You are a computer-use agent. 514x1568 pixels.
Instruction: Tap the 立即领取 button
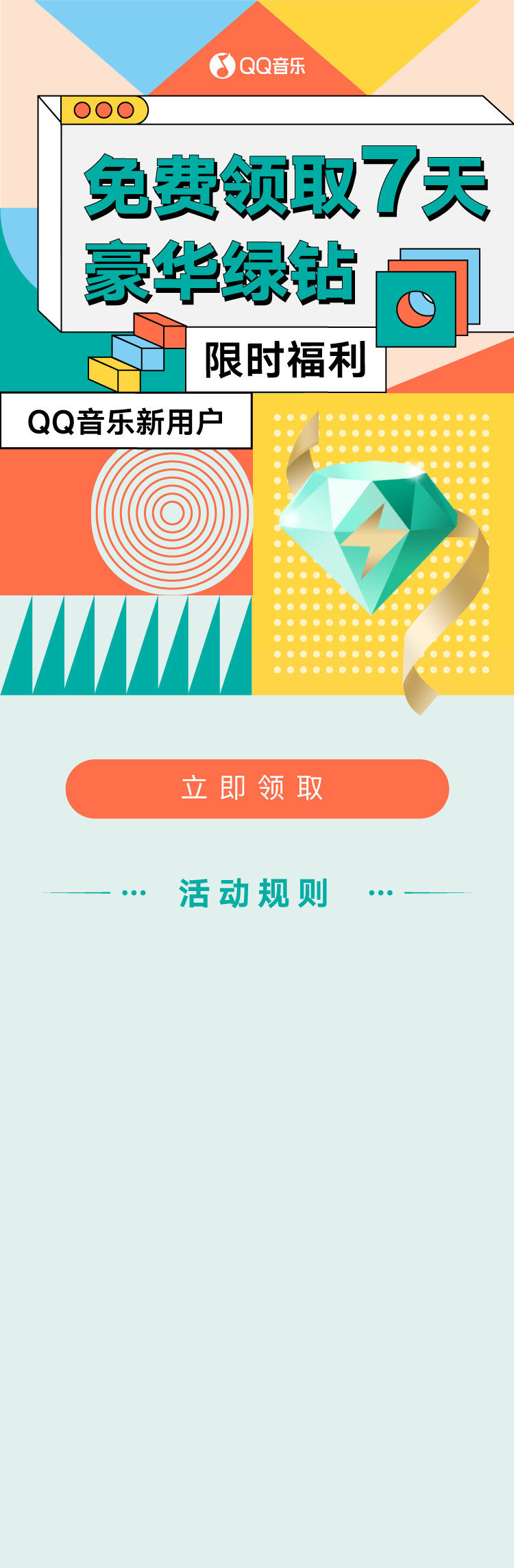(x=257, y=789)
